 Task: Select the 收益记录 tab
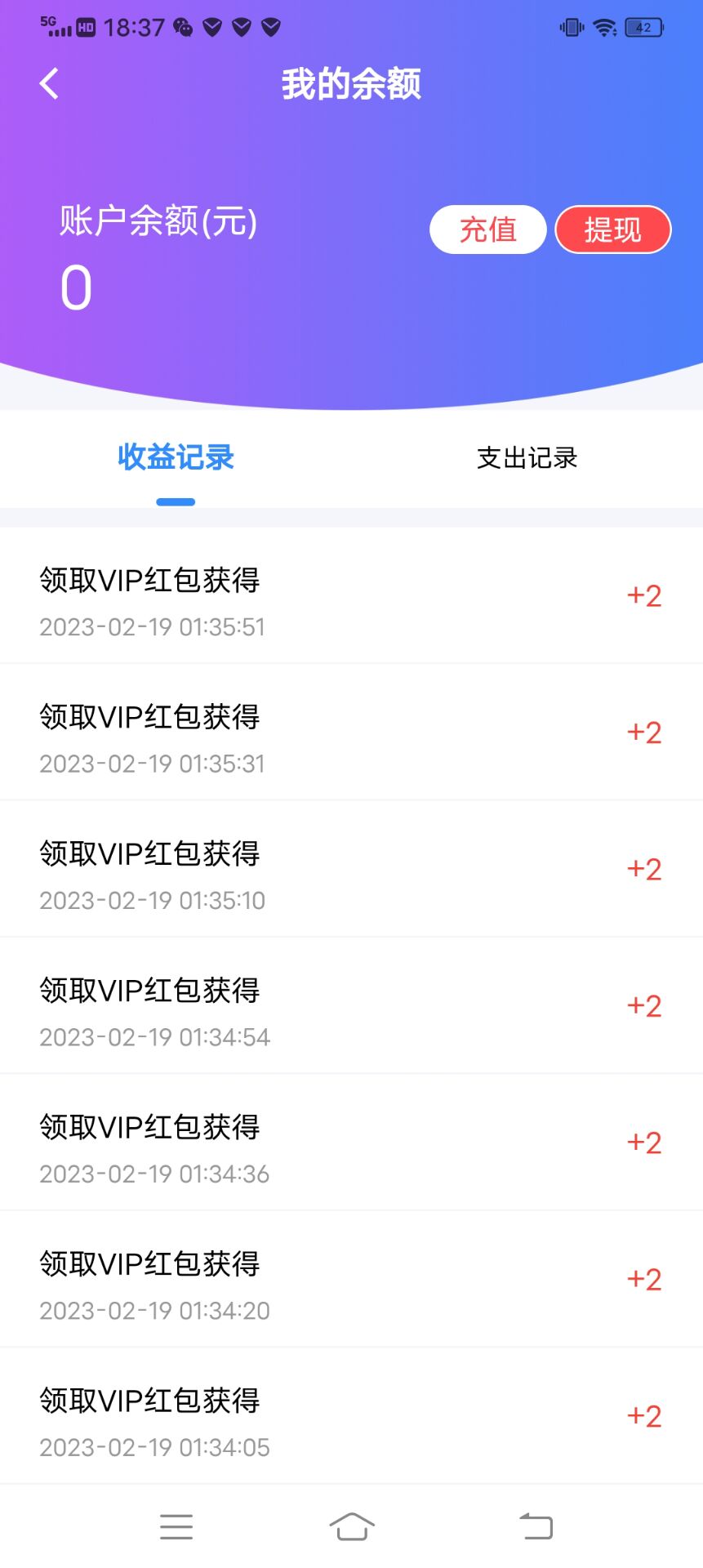(176, 457)
